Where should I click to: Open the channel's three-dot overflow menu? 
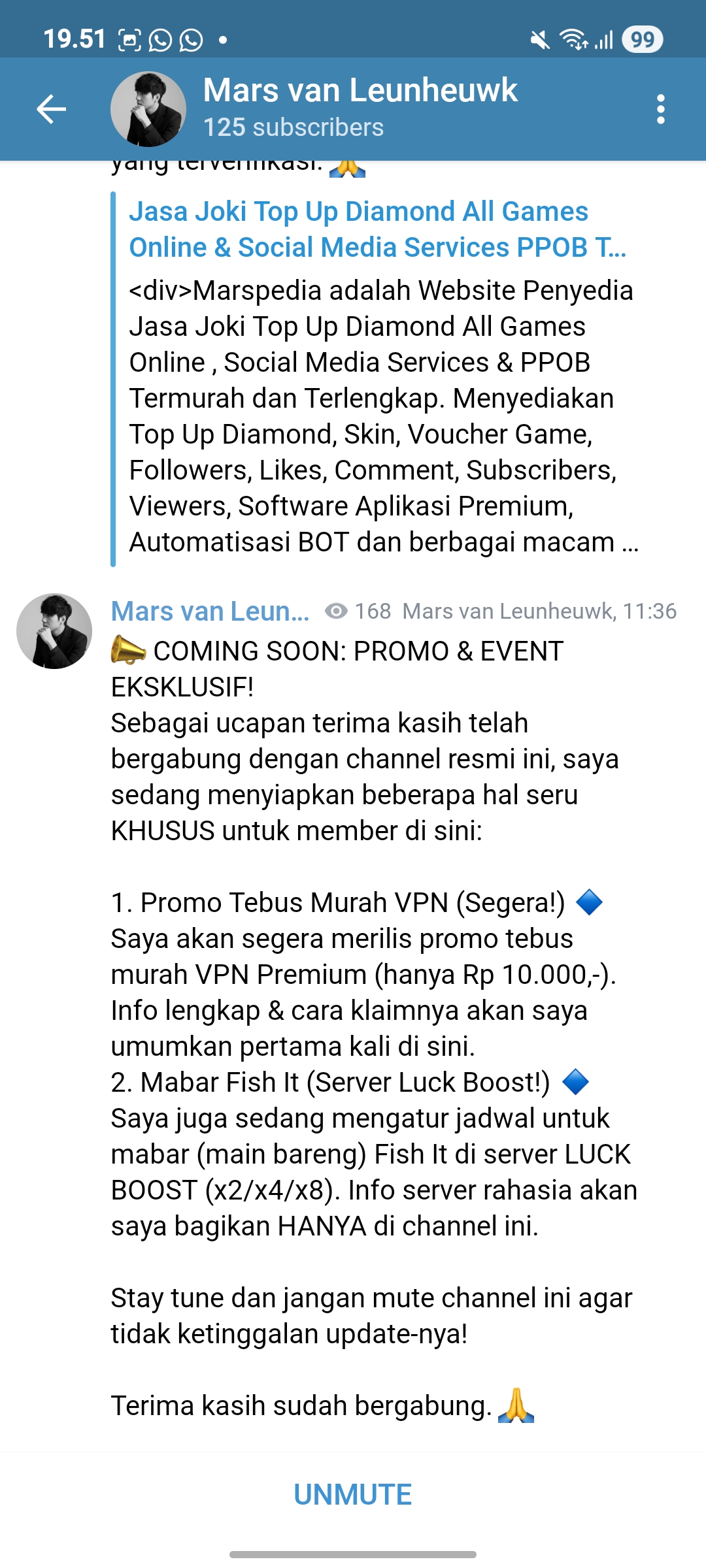click(660, 109)
